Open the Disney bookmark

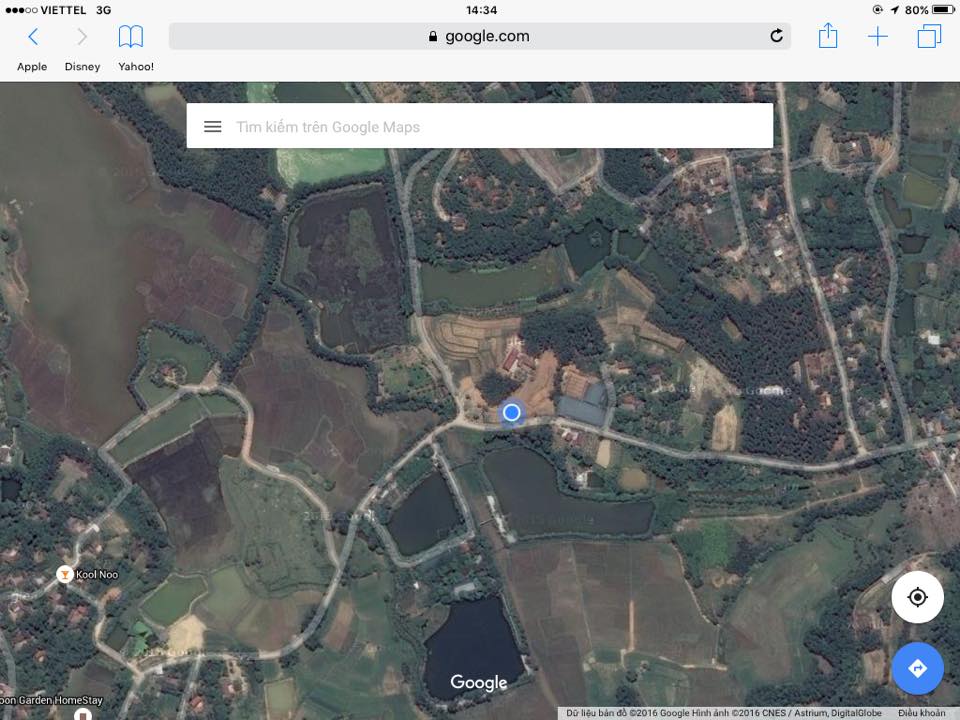(x=82, y=67)
